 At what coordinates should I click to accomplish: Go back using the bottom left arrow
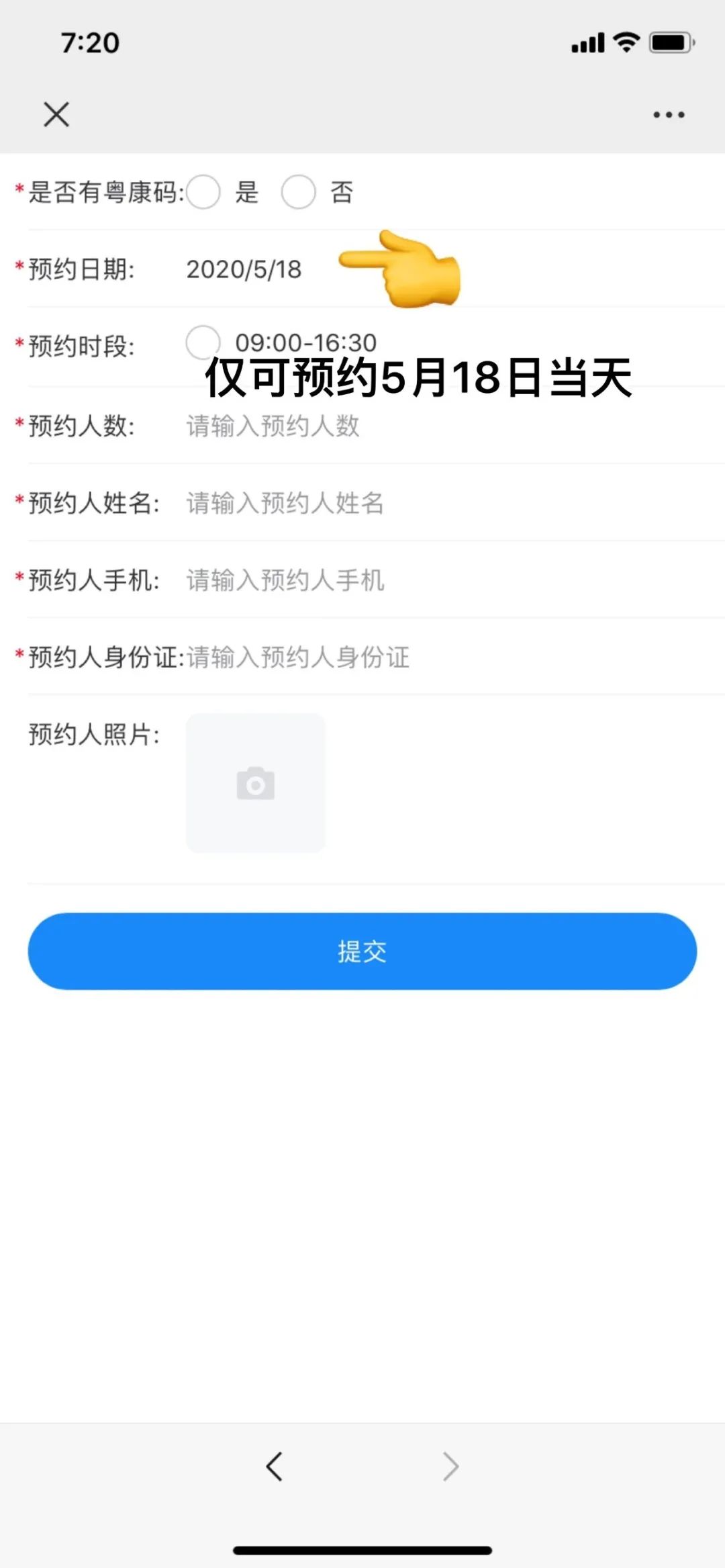point(274,1466)
